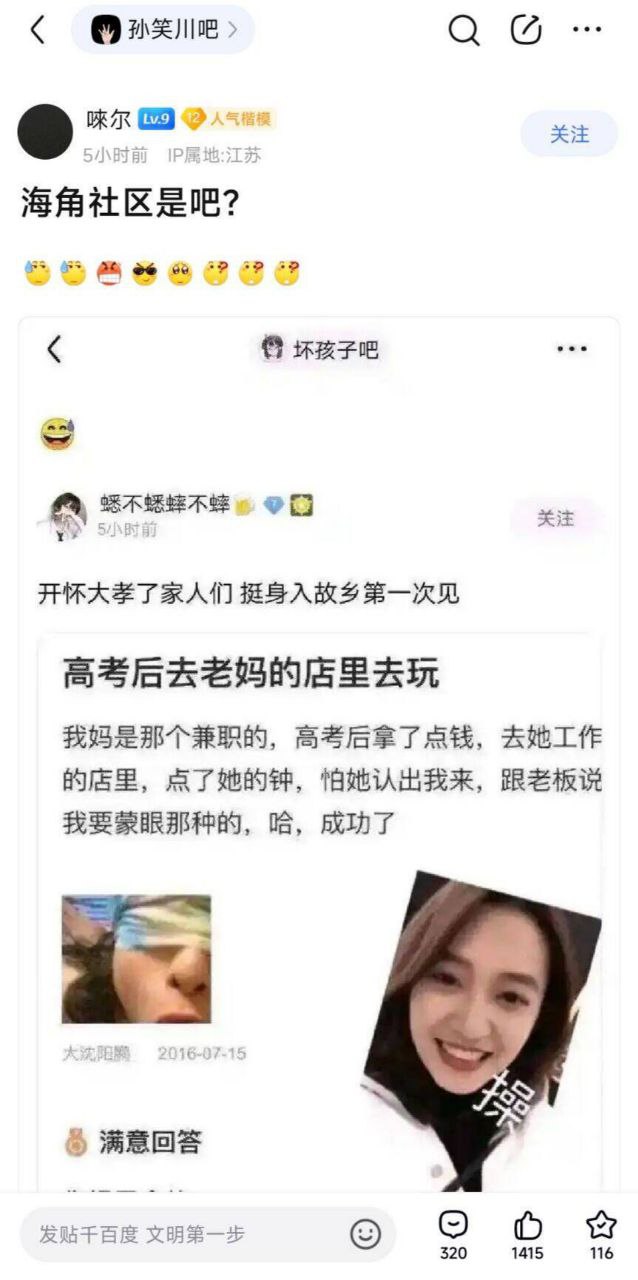Tap the compose post icon

(525, 30)
